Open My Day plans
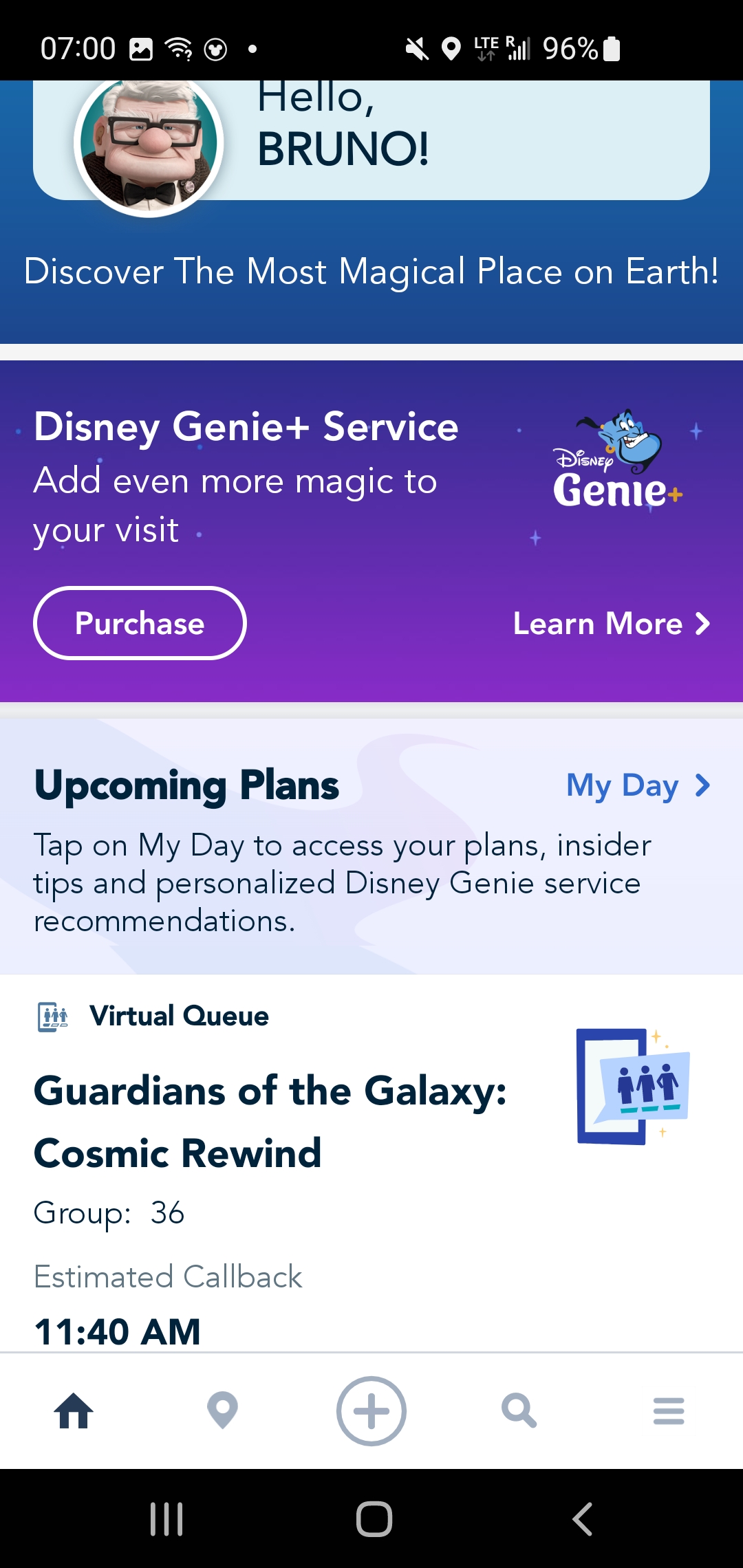The image size is (743, 1568). pyautogui.click(x=637, y=785)
